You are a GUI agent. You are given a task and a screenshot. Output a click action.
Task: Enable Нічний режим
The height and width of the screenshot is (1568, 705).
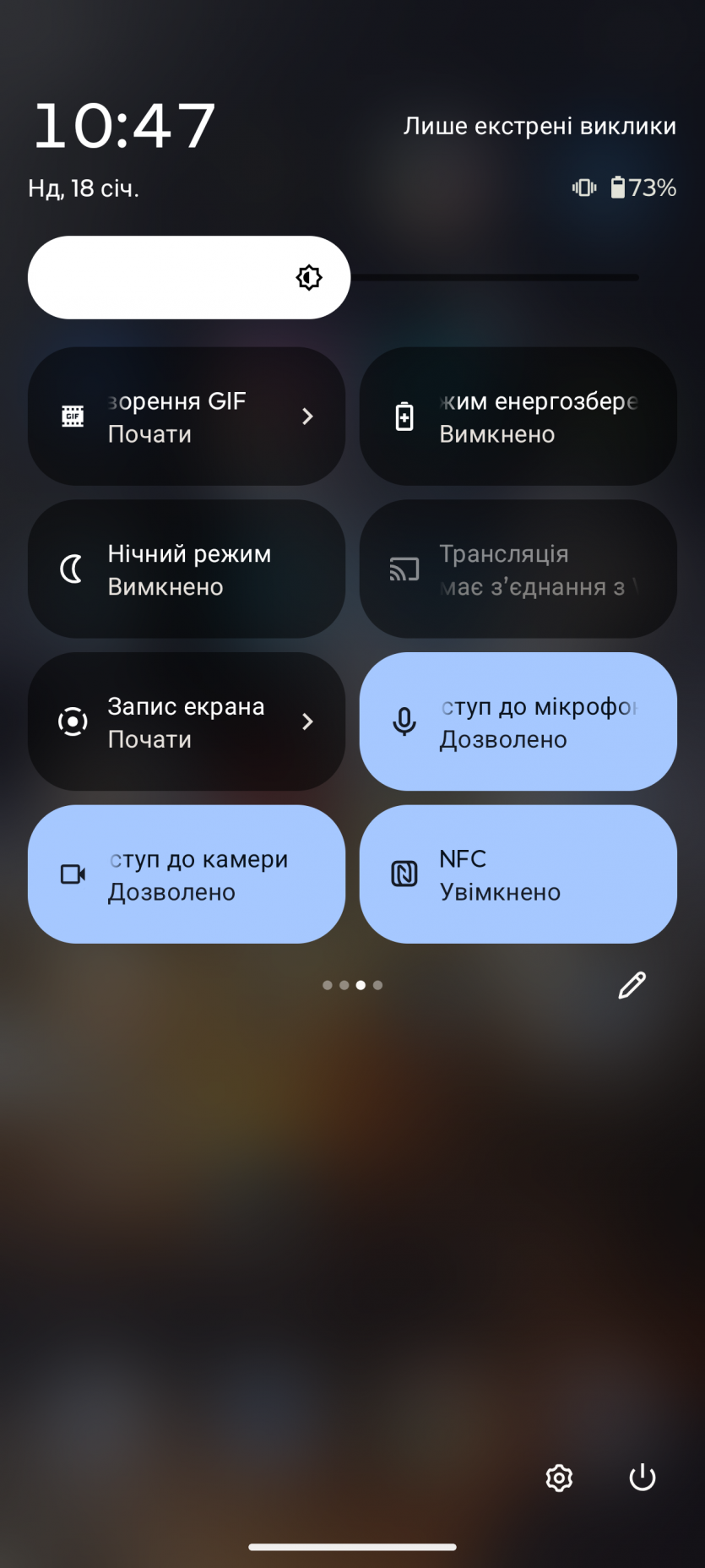[x=186, y=569]
